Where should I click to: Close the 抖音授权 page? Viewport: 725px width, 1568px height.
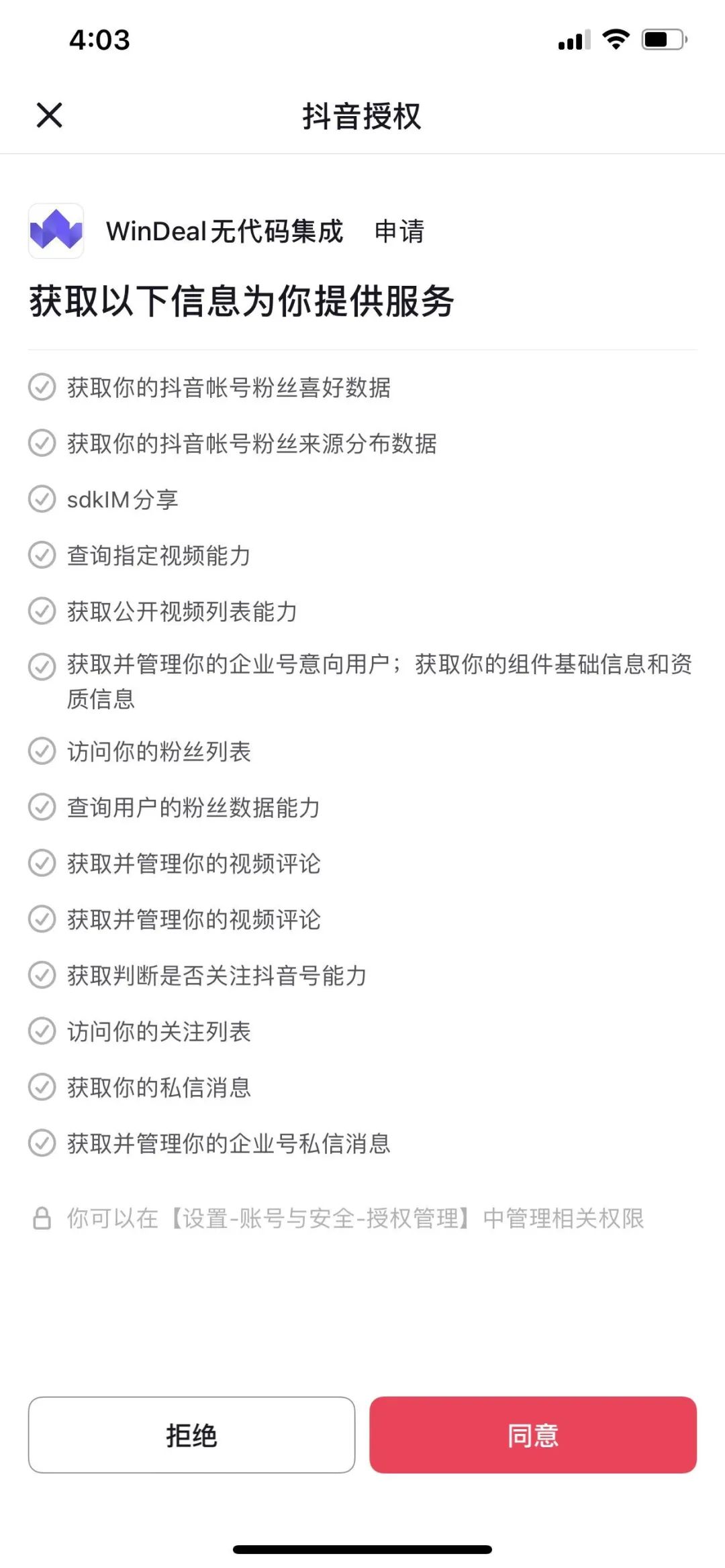pyautogui.click(x=49, y=115)
